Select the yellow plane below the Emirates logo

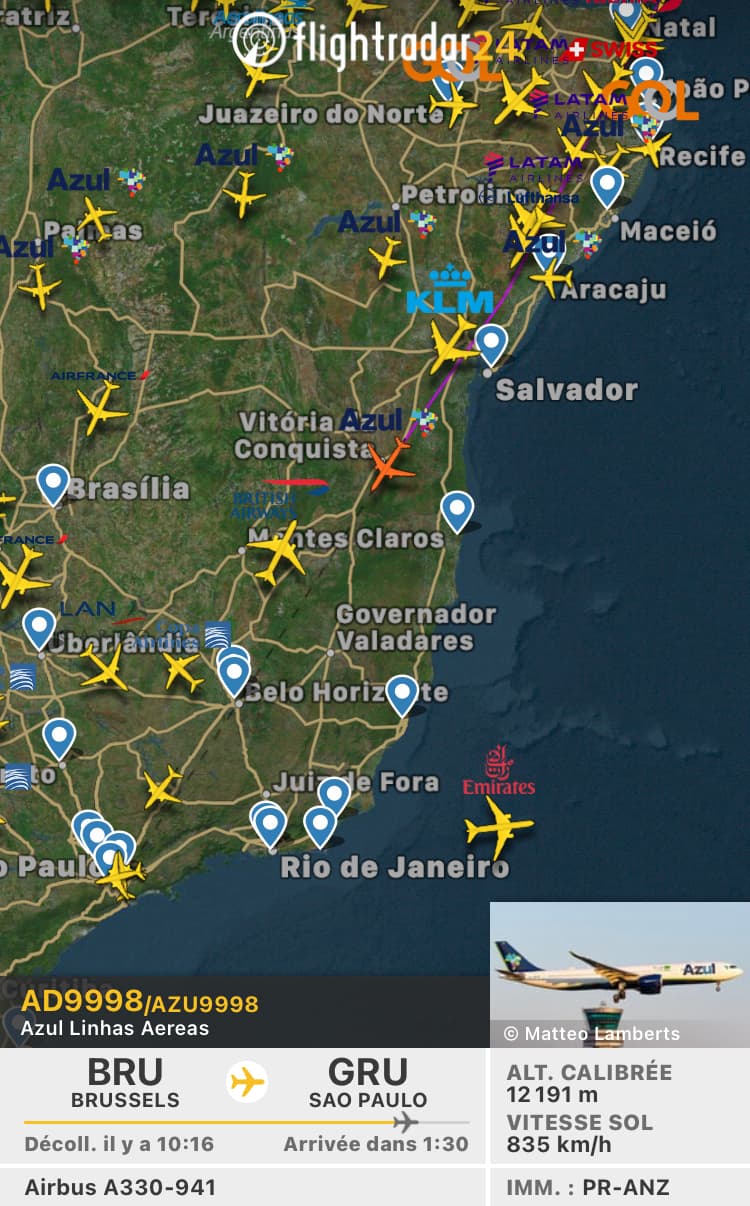coord(499,828)
